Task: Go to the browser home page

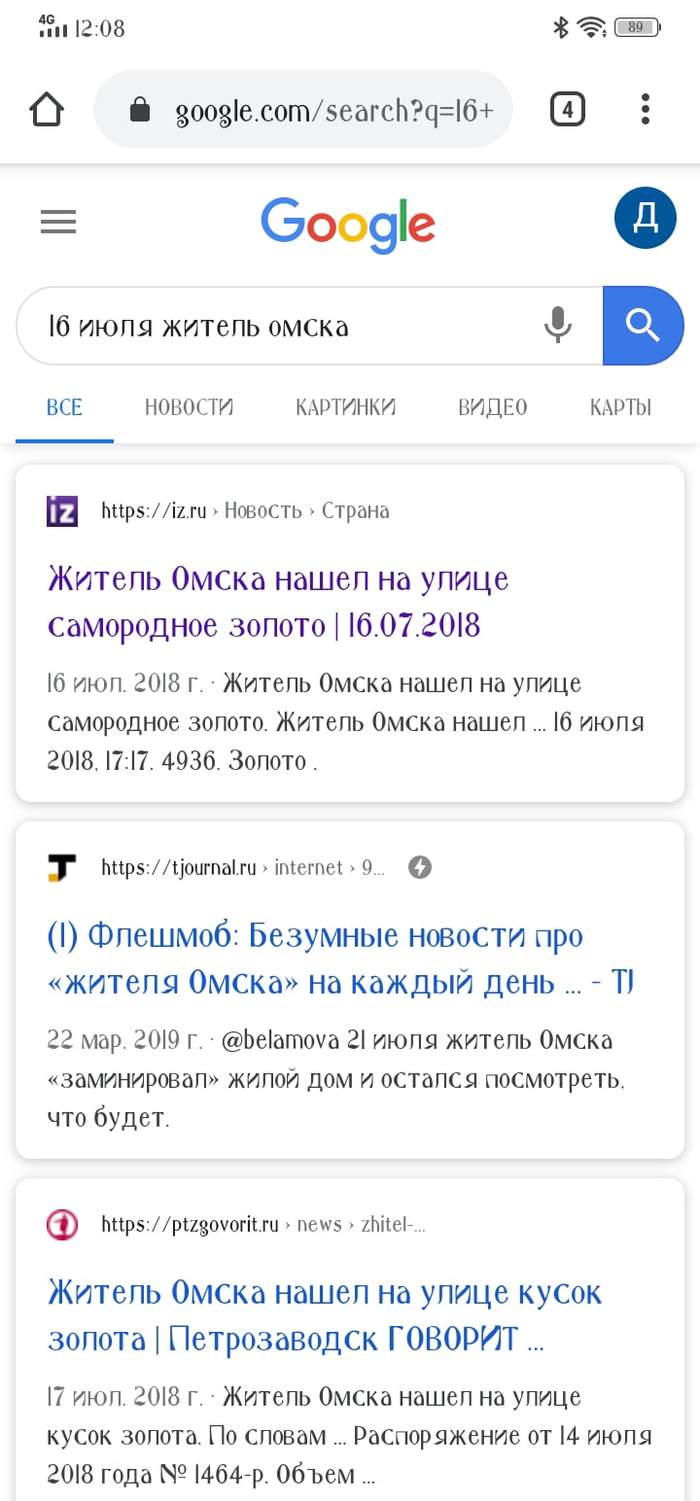Action: tap(47, 109)
